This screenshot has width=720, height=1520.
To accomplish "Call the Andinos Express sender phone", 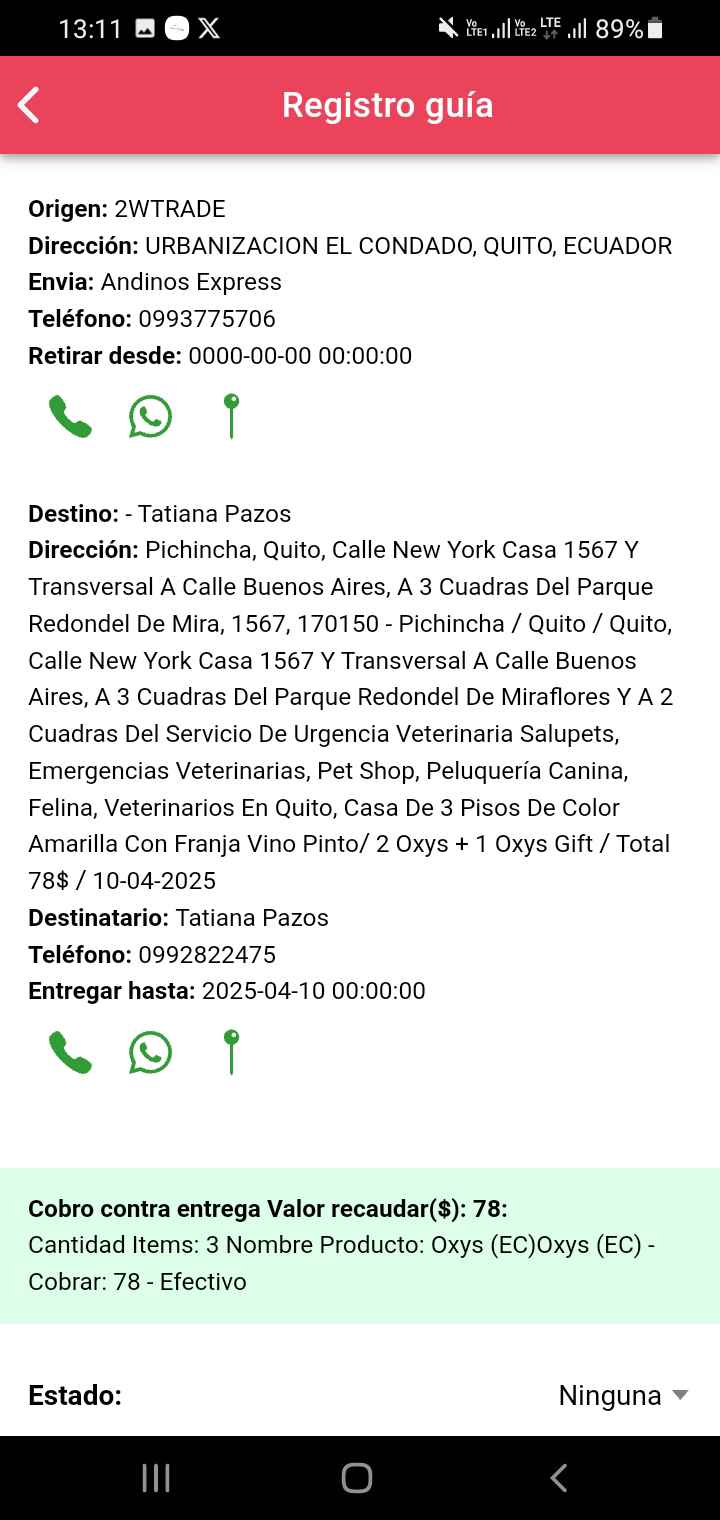I will [x=70, y=416].
